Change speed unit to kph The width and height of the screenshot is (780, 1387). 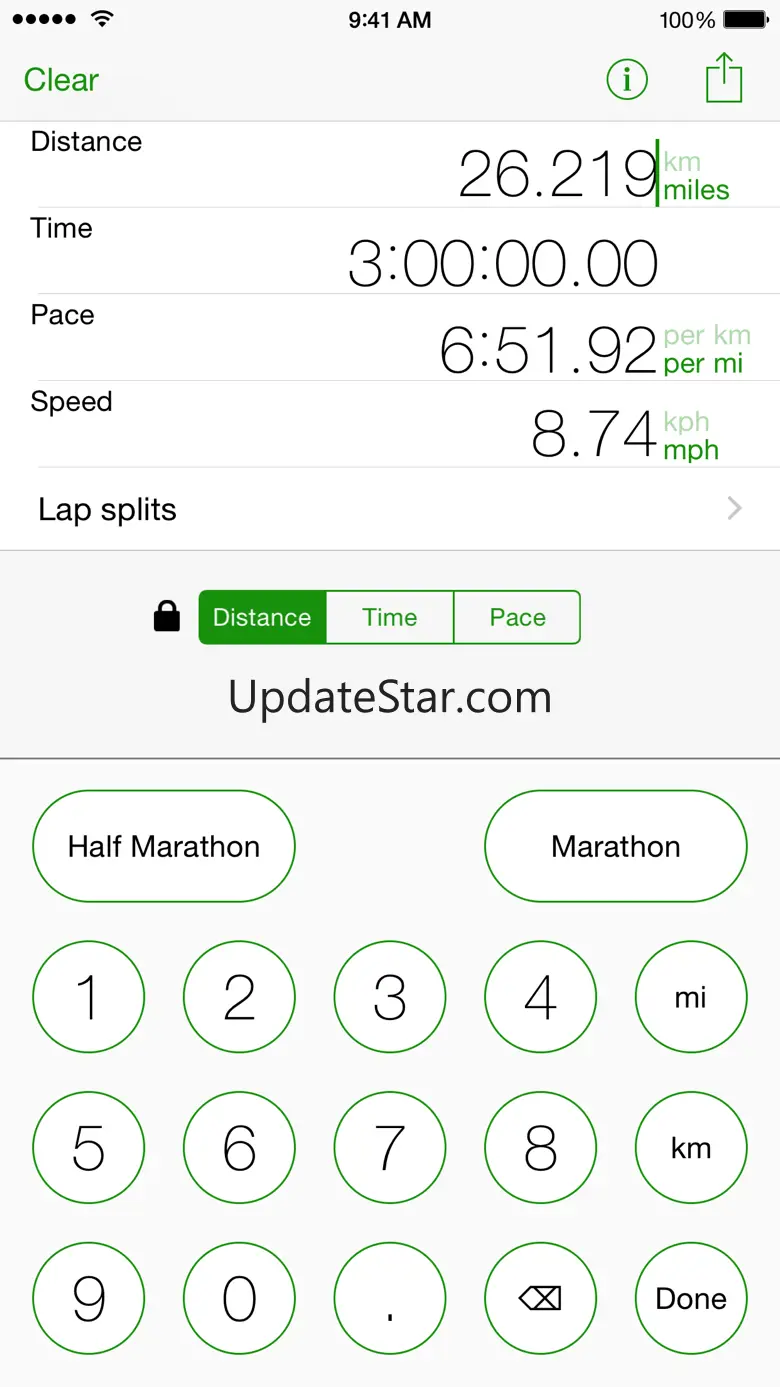click(x=686, y=422)
